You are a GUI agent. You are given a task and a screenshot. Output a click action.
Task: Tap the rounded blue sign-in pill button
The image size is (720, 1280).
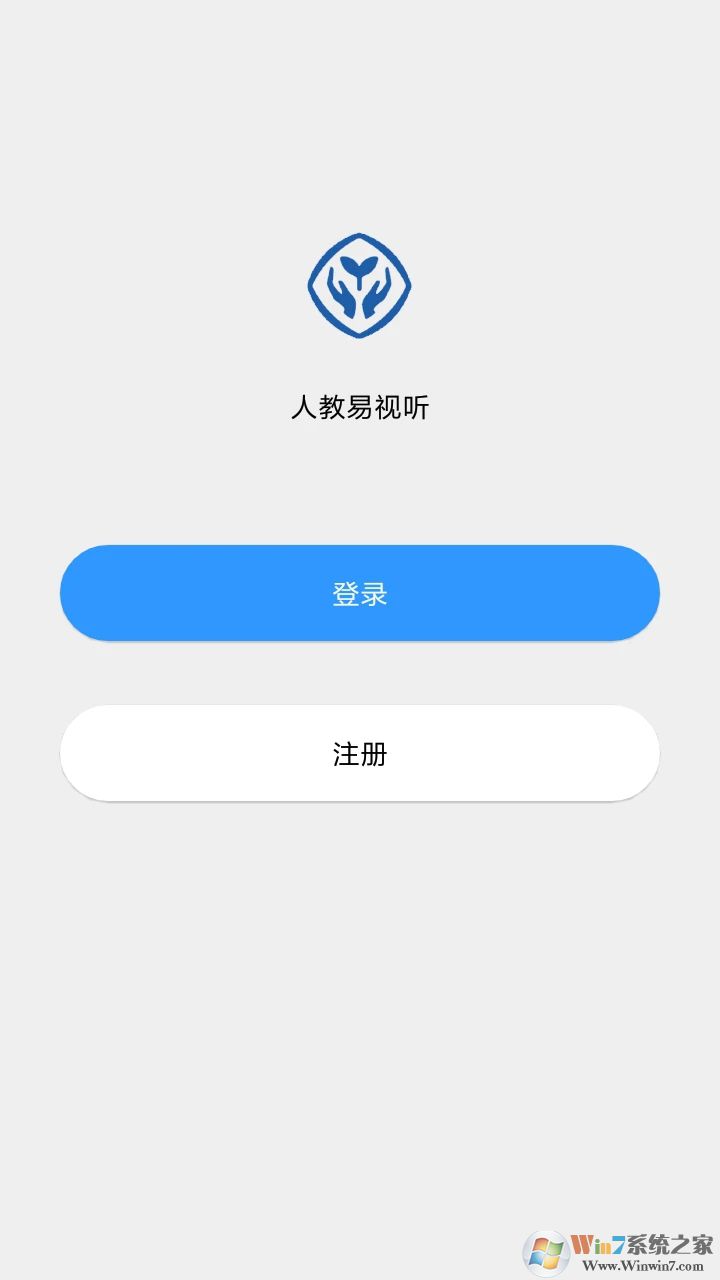[358, 593]
